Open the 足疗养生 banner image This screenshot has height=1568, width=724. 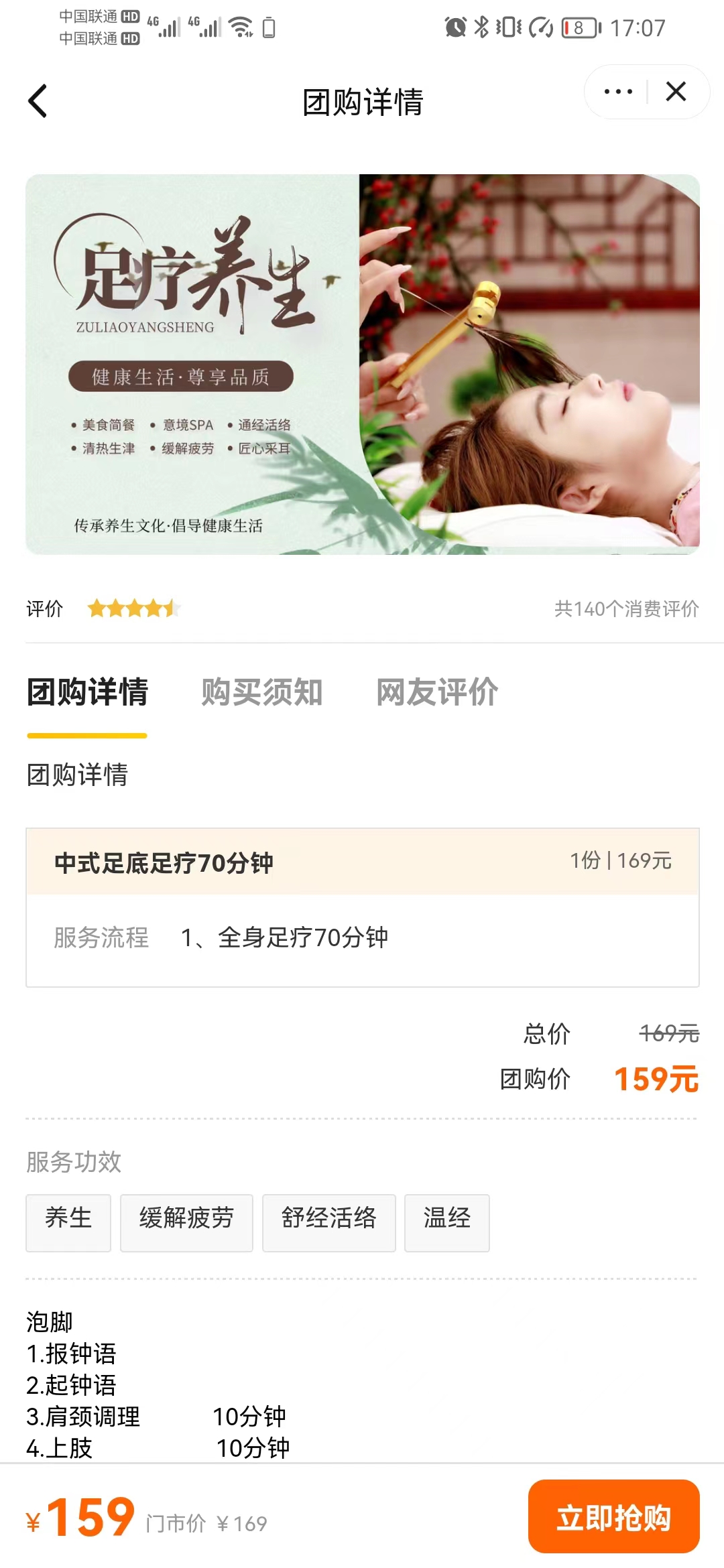coord(362,365)
